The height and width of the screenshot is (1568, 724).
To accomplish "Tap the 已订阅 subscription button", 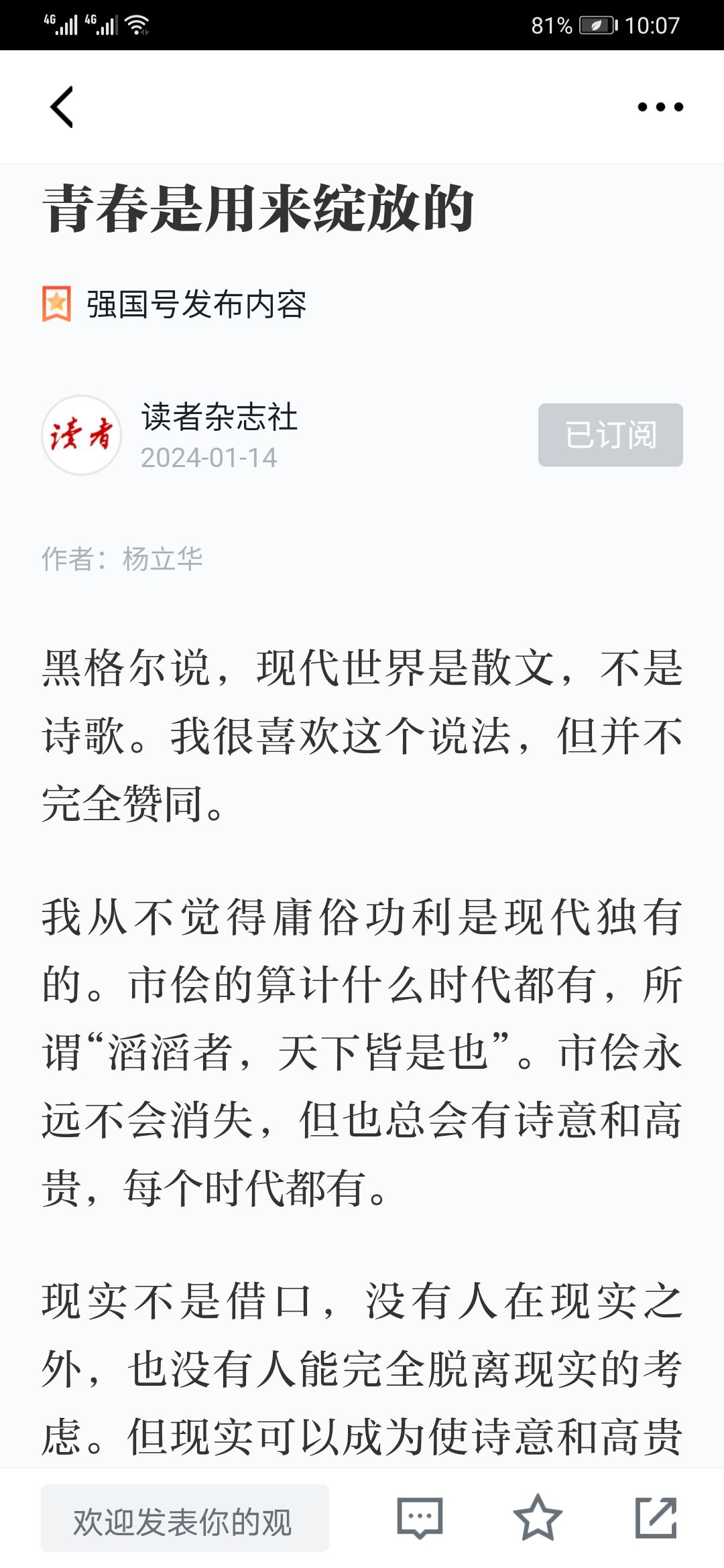I will click(611, 435).
